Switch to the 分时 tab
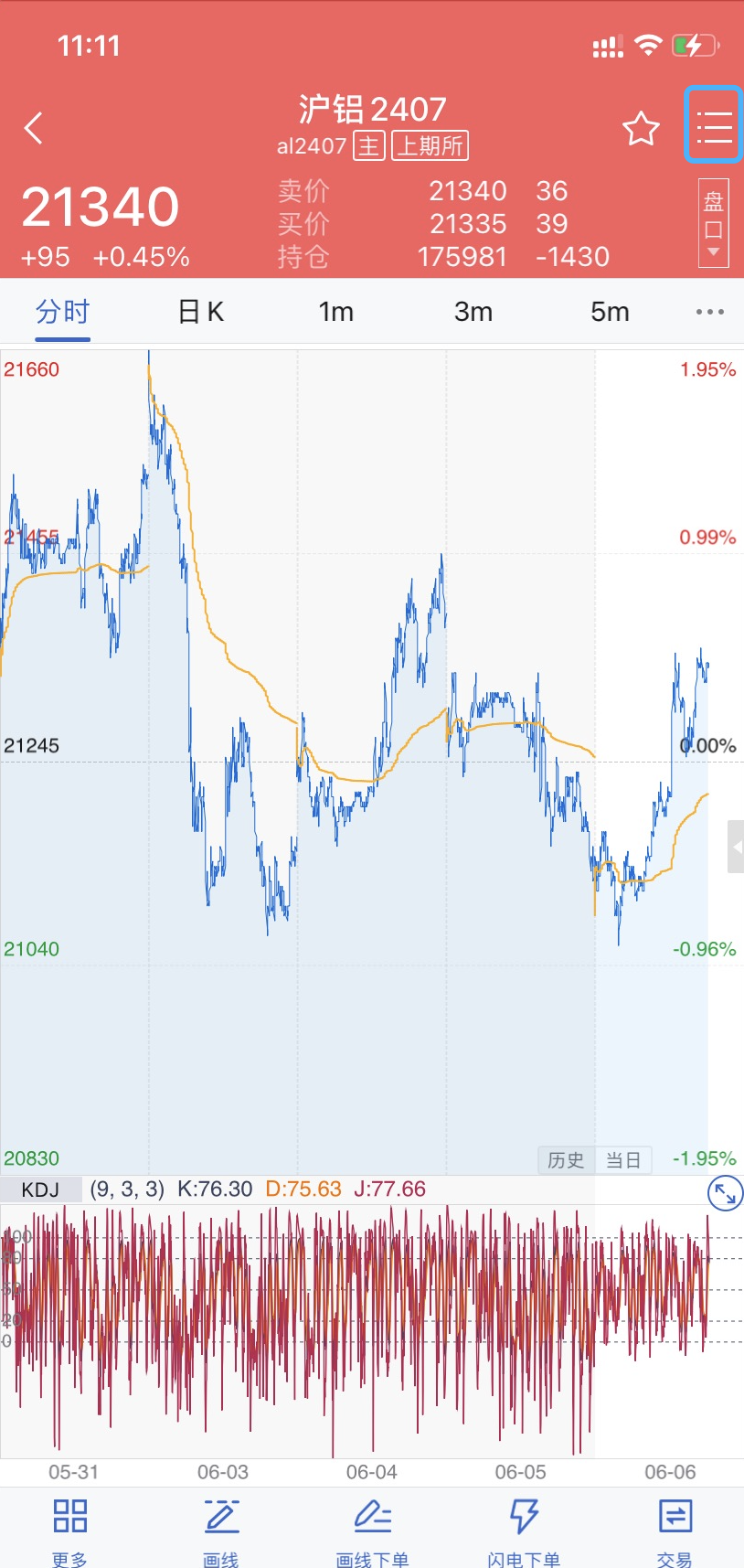744x1568 pixels. tap(62, 313)
